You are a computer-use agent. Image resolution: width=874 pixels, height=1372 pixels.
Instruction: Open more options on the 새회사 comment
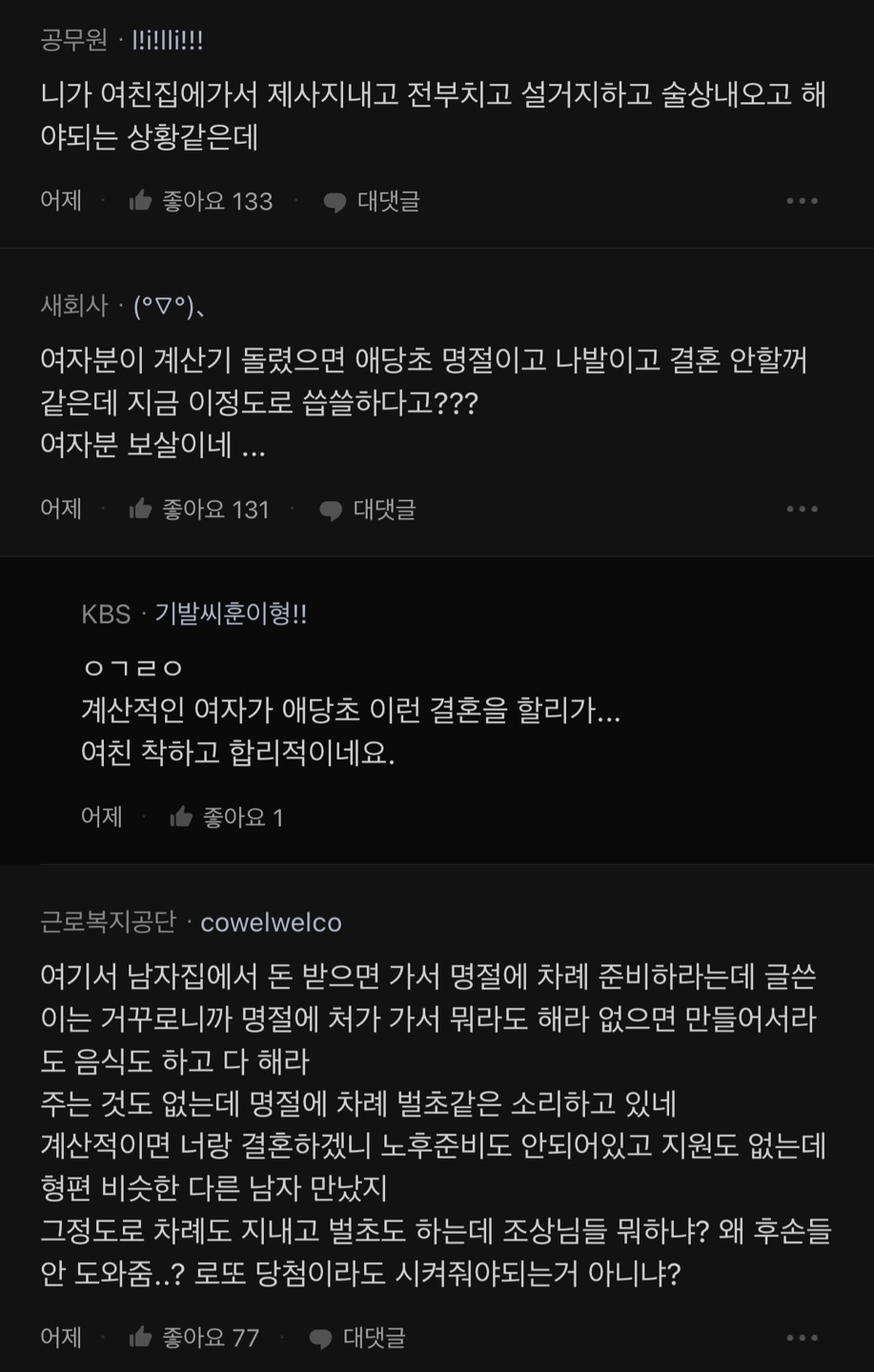(x=802, y=510)
